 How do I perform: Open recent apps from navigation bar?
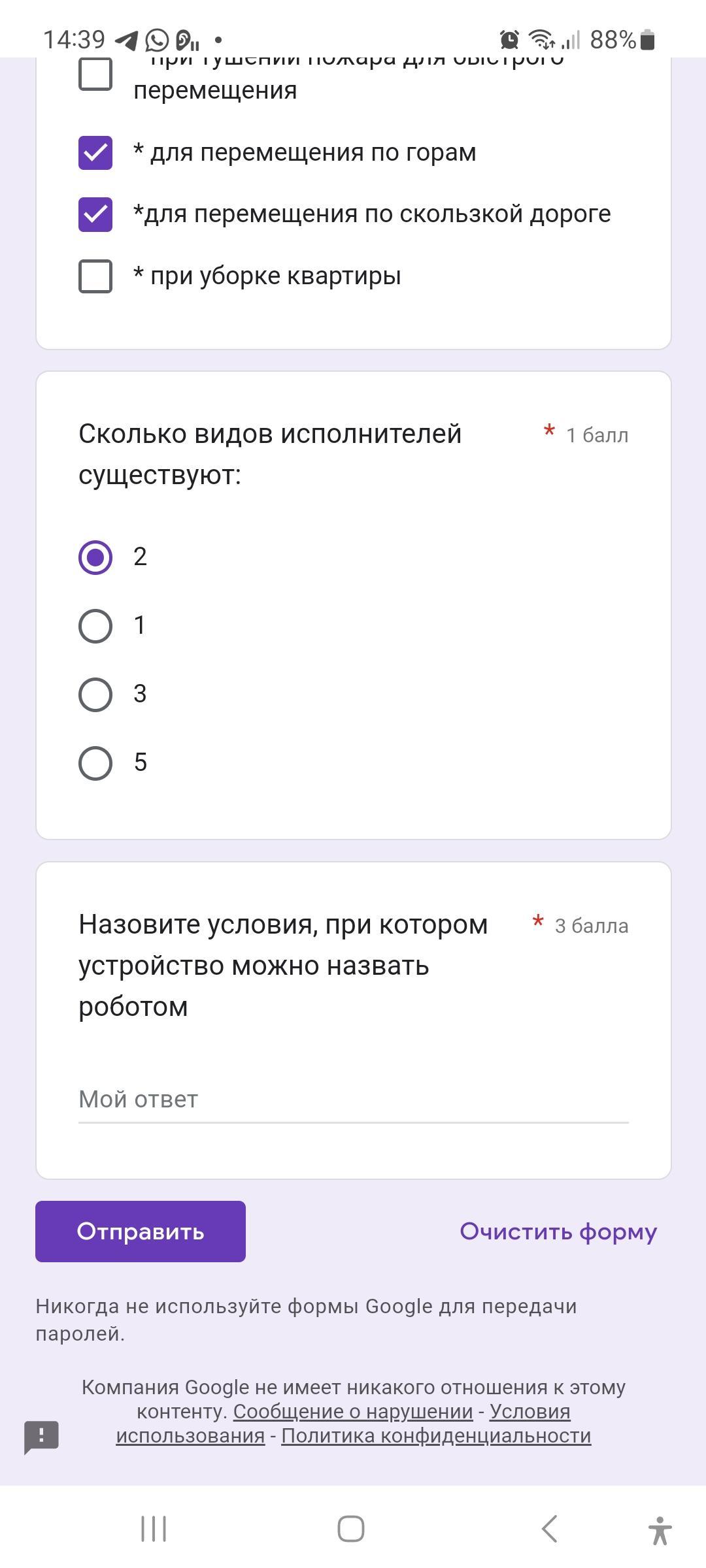tap(154, 1529)
